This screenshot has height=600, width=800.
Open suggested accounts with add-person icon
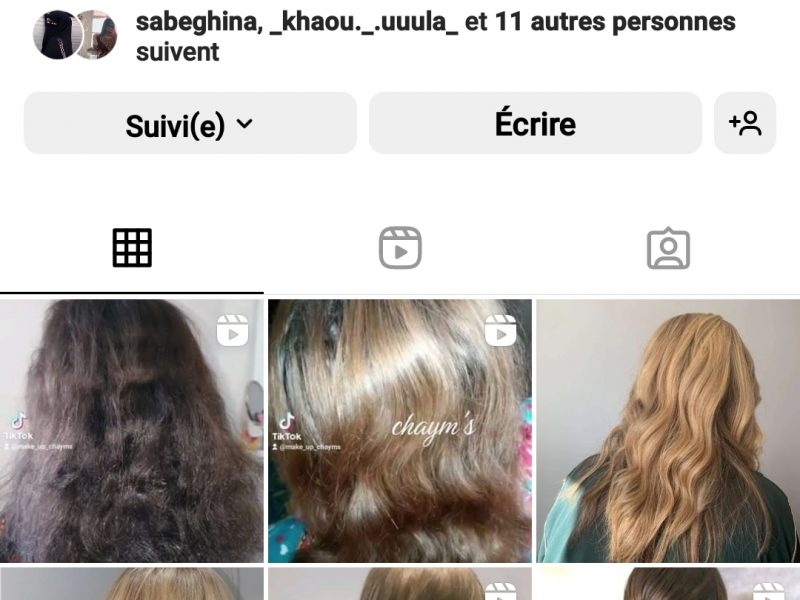click(745, 124)
